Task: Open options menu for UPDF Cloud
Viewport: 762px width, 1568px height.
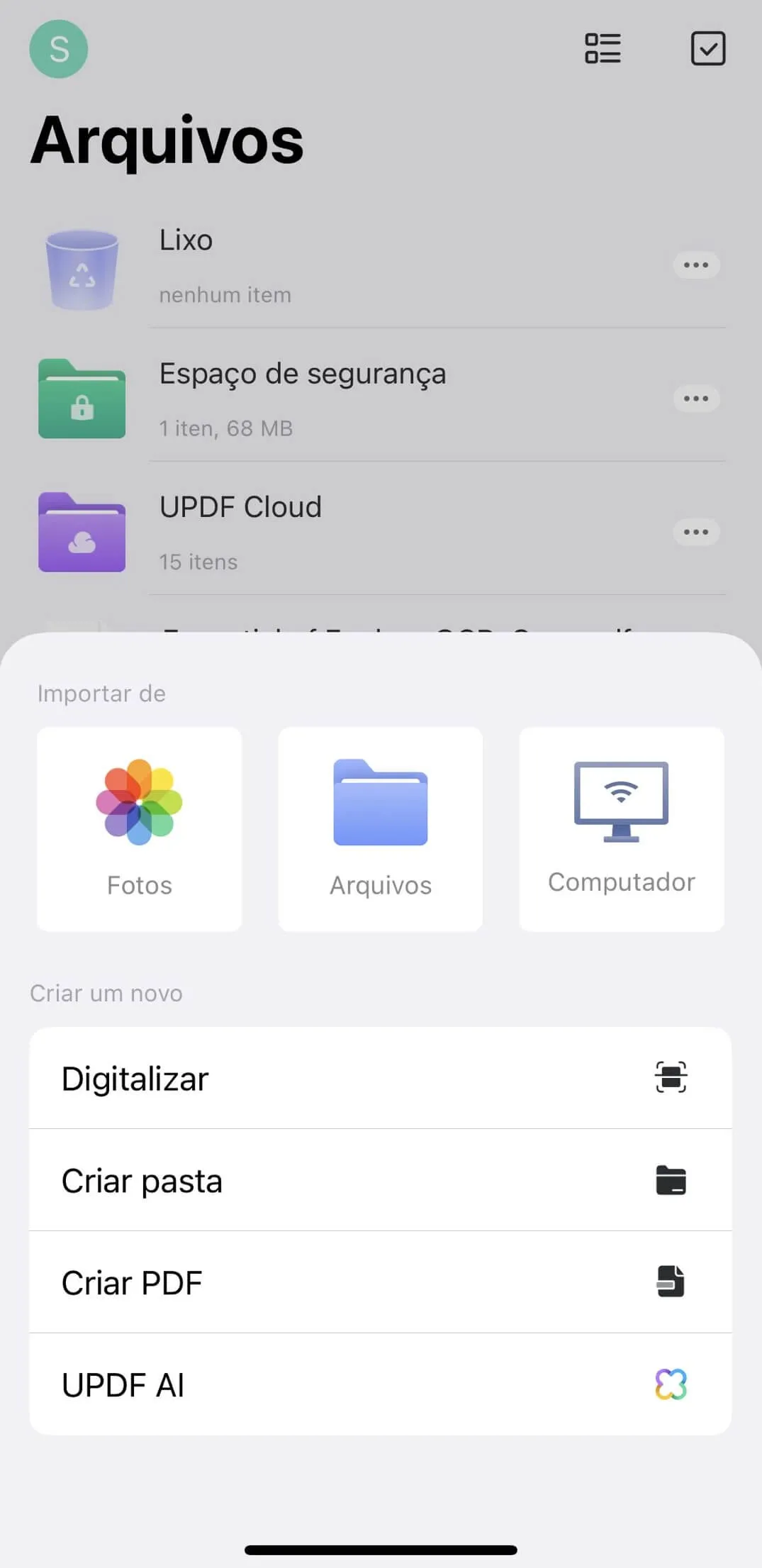Action: (695, 532)
